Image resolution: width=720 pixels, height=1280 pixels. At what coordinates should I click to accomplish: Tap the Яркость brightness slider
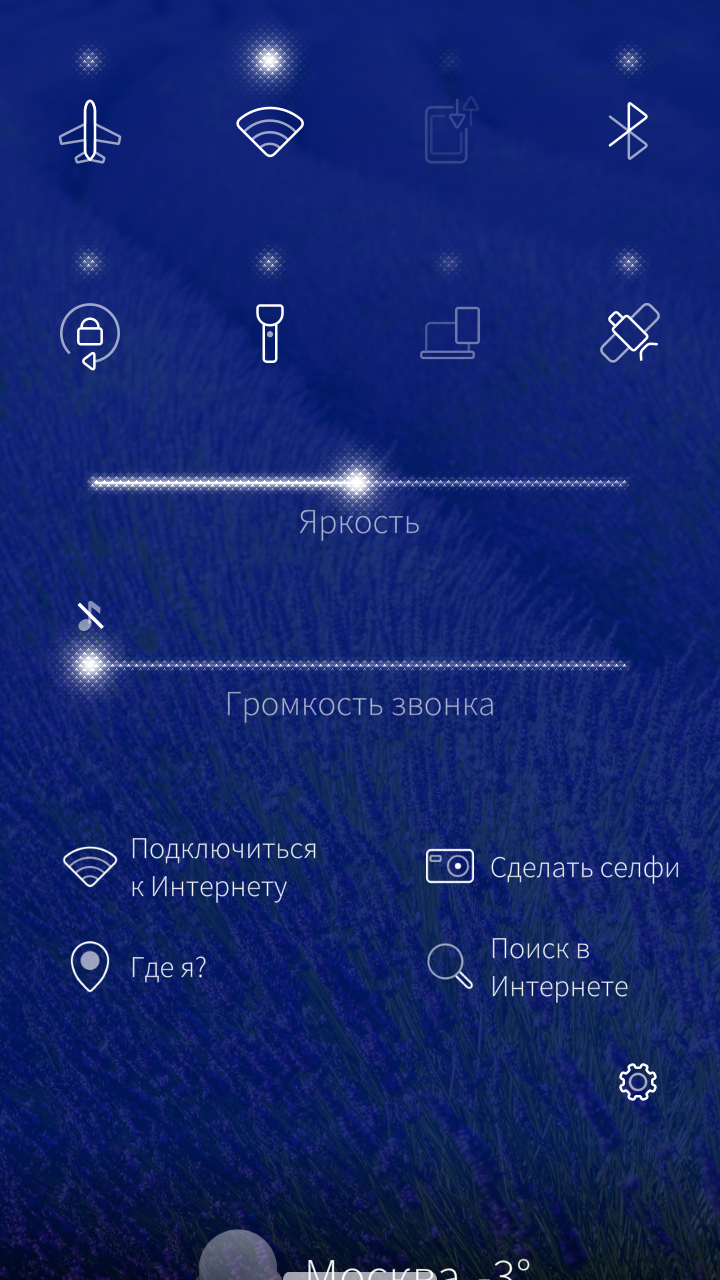(x=359, y=483)
